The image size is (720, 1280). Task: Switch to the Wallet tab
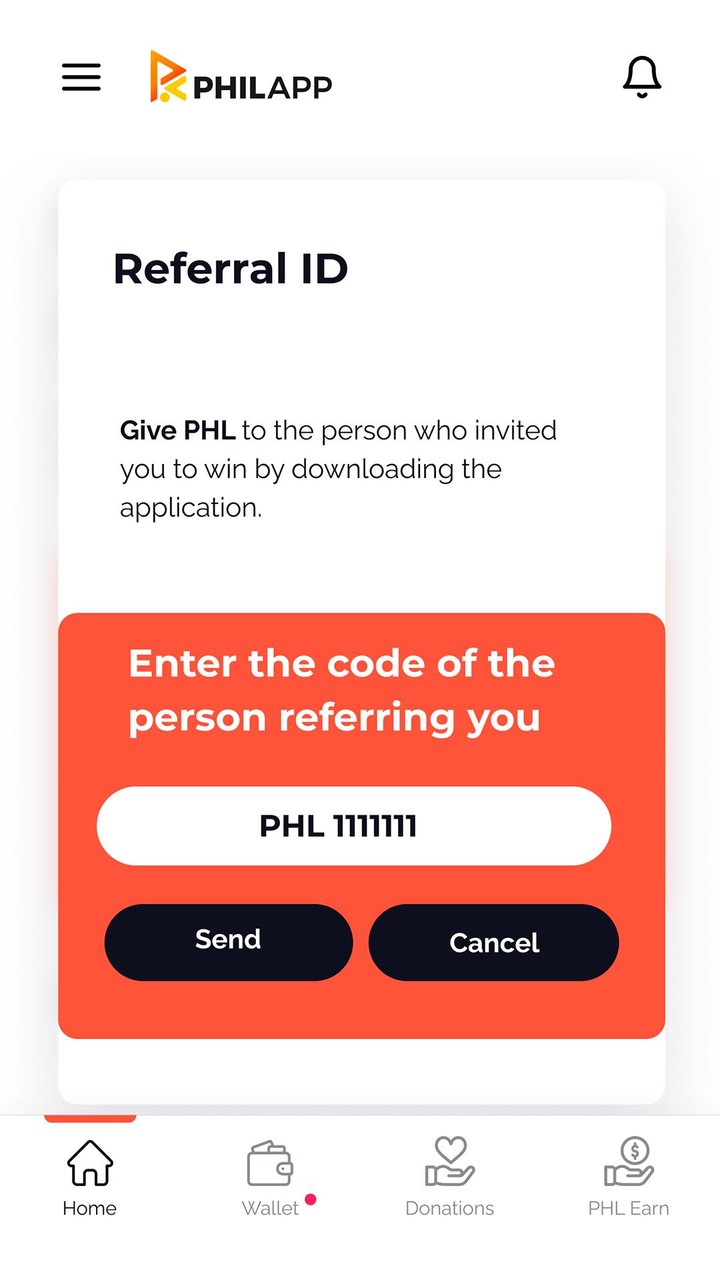[270, 1178]
